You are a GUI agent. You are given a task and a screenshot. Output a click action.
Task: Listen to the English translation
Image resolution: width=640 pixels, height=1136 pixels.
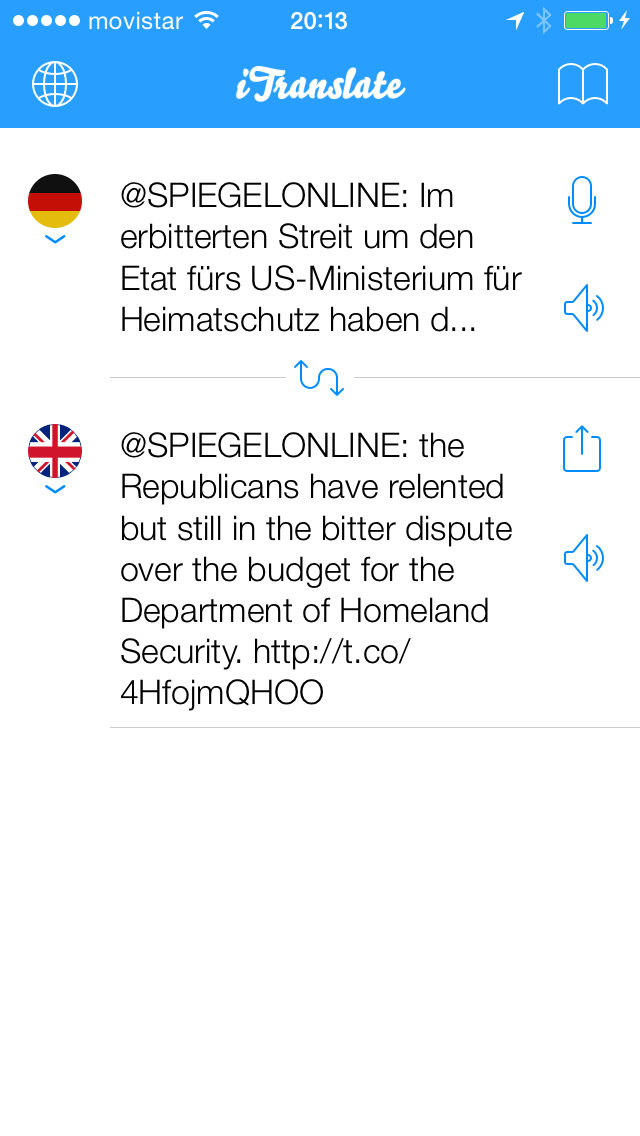pos(584,558)
